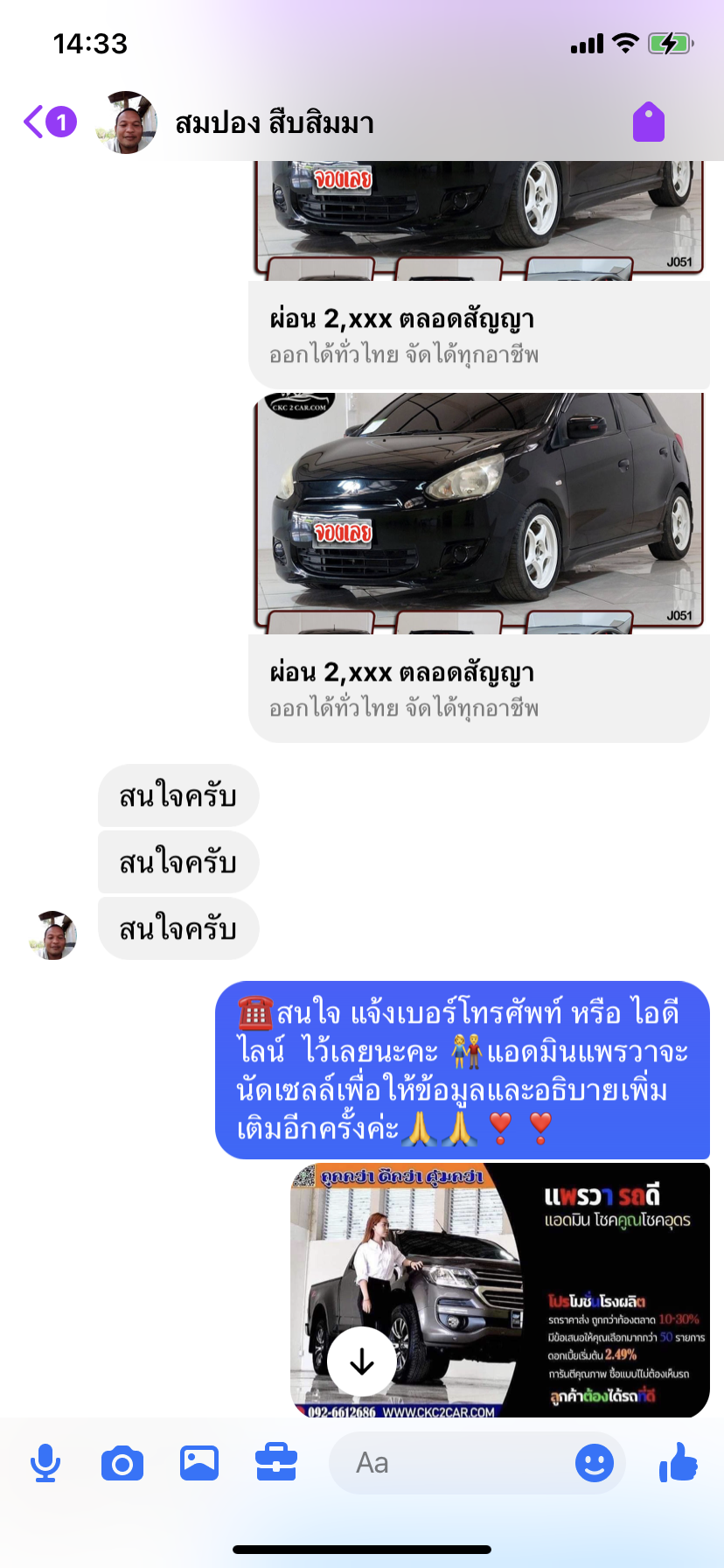Open the lower ผ่อน 2,xxx ตลอดสัญญา car card

(x=479, y=569)
